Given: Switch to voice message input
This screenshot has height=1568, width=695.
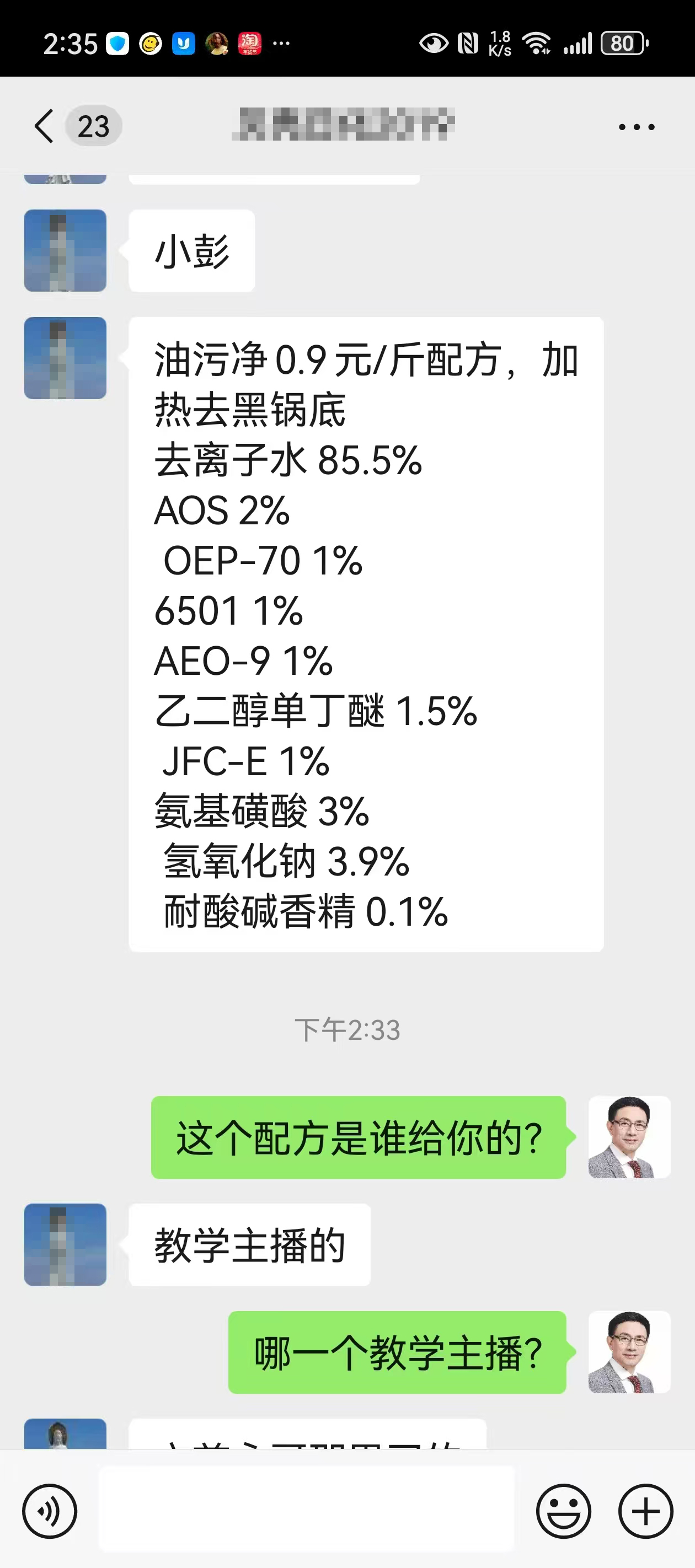Looking at the screenshot, I should coord(50,1511).
